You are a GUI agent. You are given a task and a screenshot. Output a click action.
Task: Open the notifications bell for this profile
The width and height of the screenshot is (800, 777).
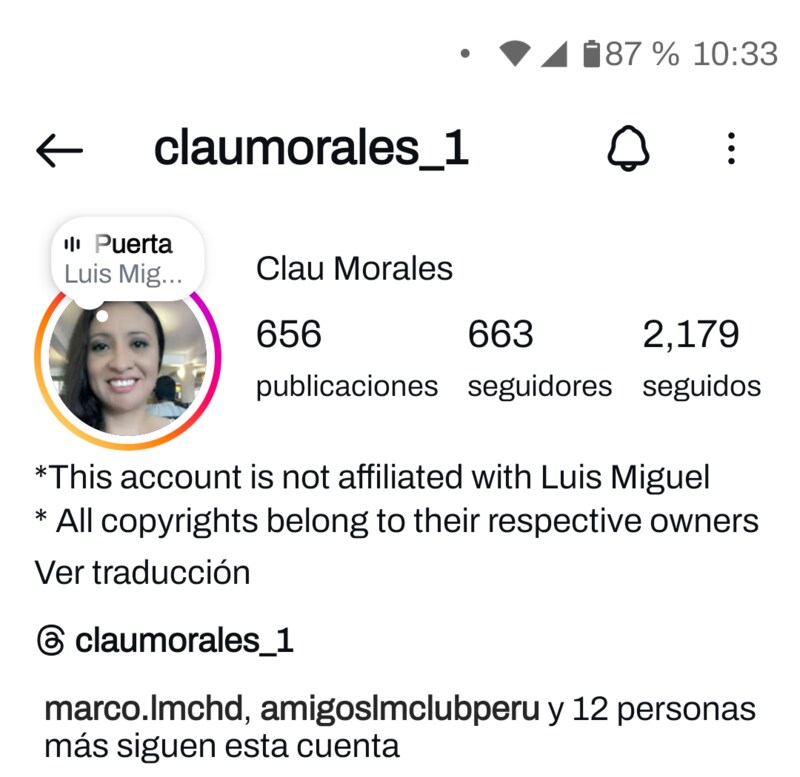629,150
